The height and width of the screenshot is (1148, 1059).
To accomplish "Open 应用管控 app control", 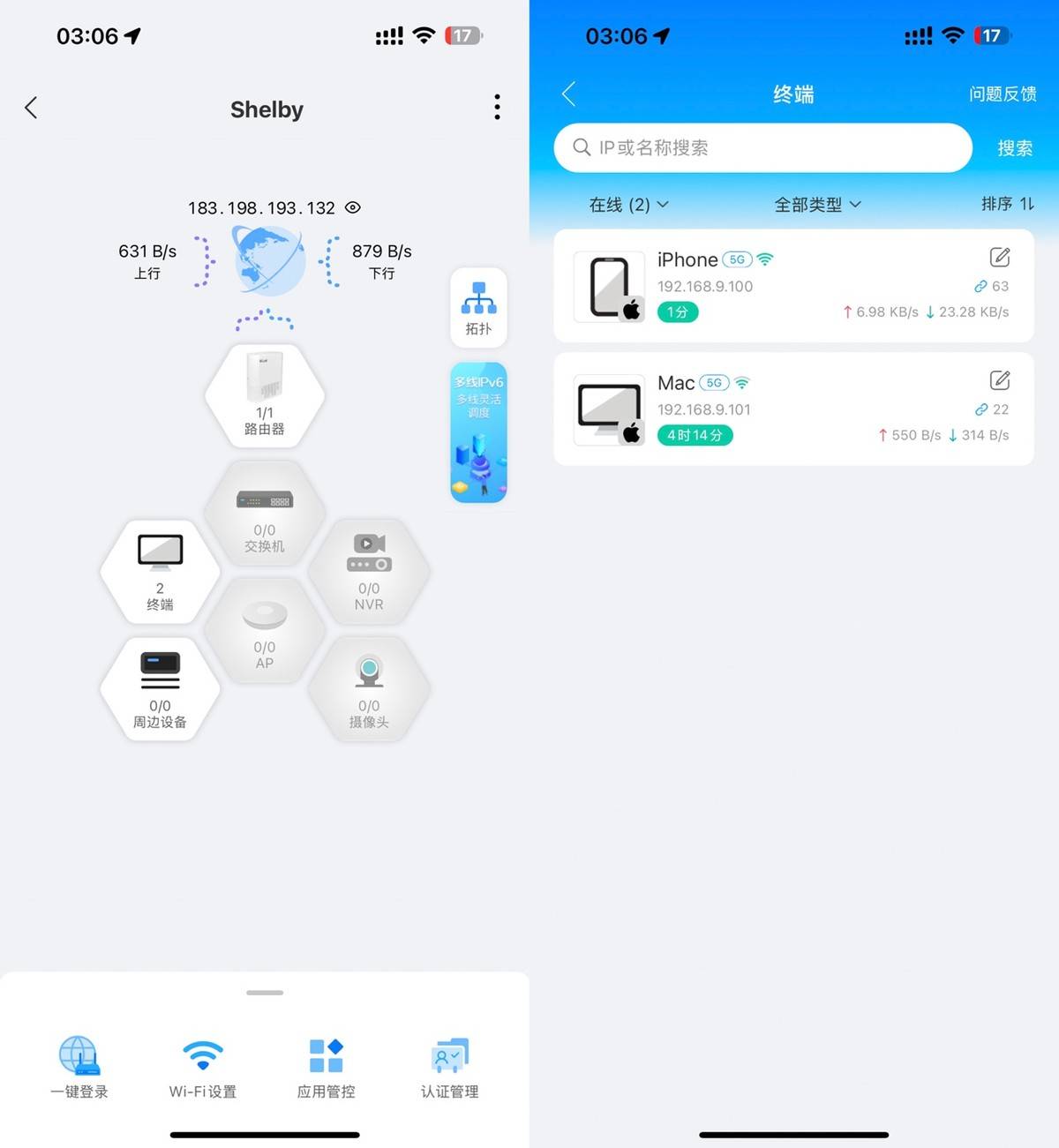I will click(x=327, y=1066).
